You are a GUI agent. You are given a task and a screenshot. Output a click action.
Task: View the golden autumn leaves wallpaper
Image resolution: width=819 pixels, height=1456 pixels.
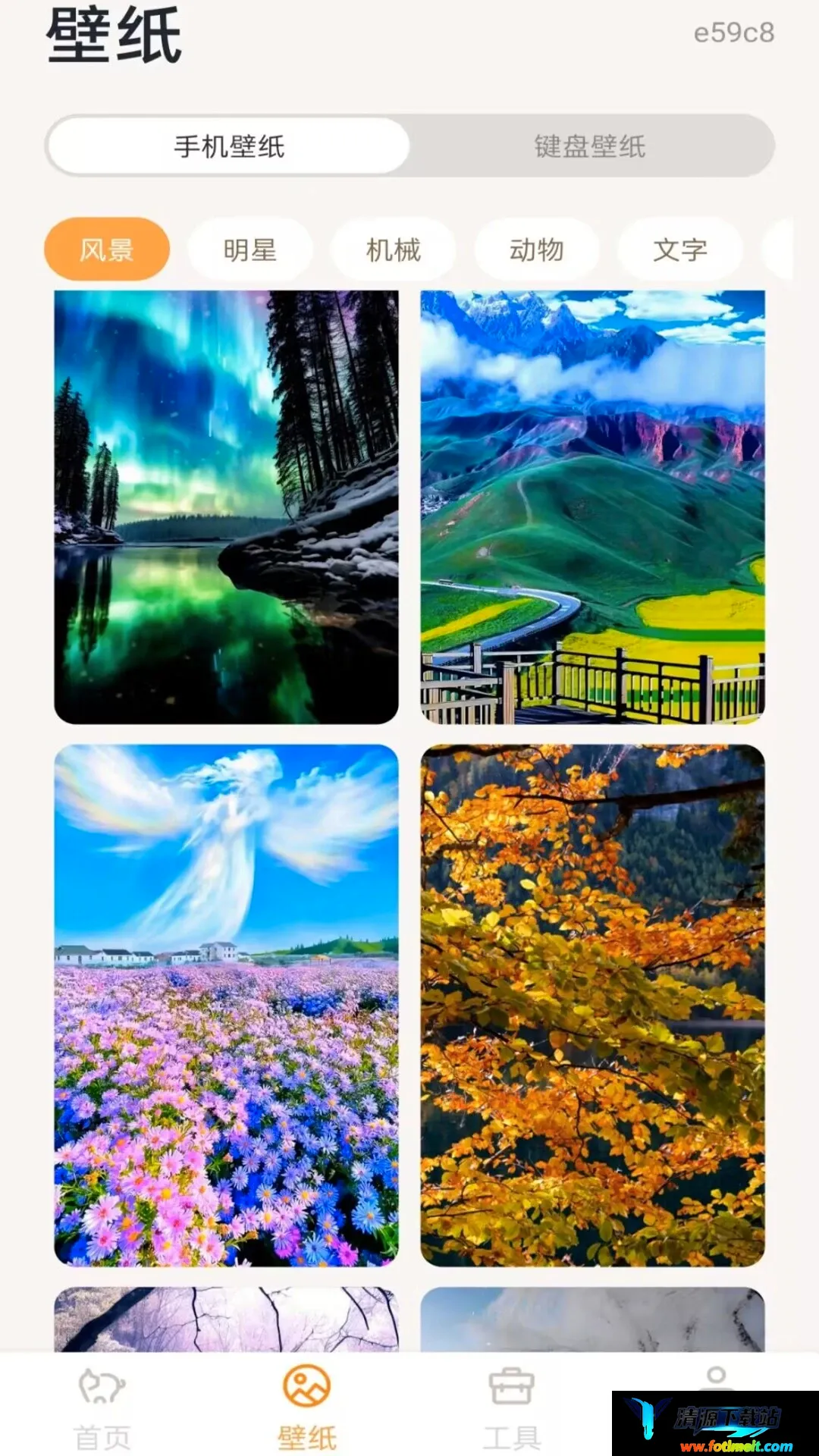(592, 1005)
